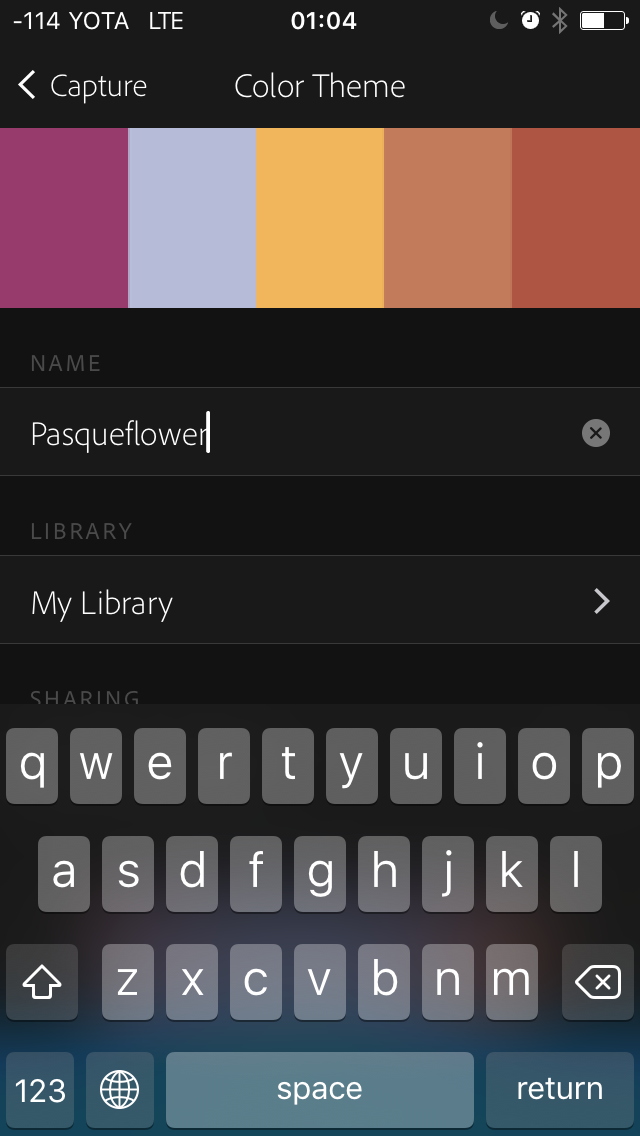Select the purple color swatch
This screenshot has height=1136, width=640.
point(64,217)
